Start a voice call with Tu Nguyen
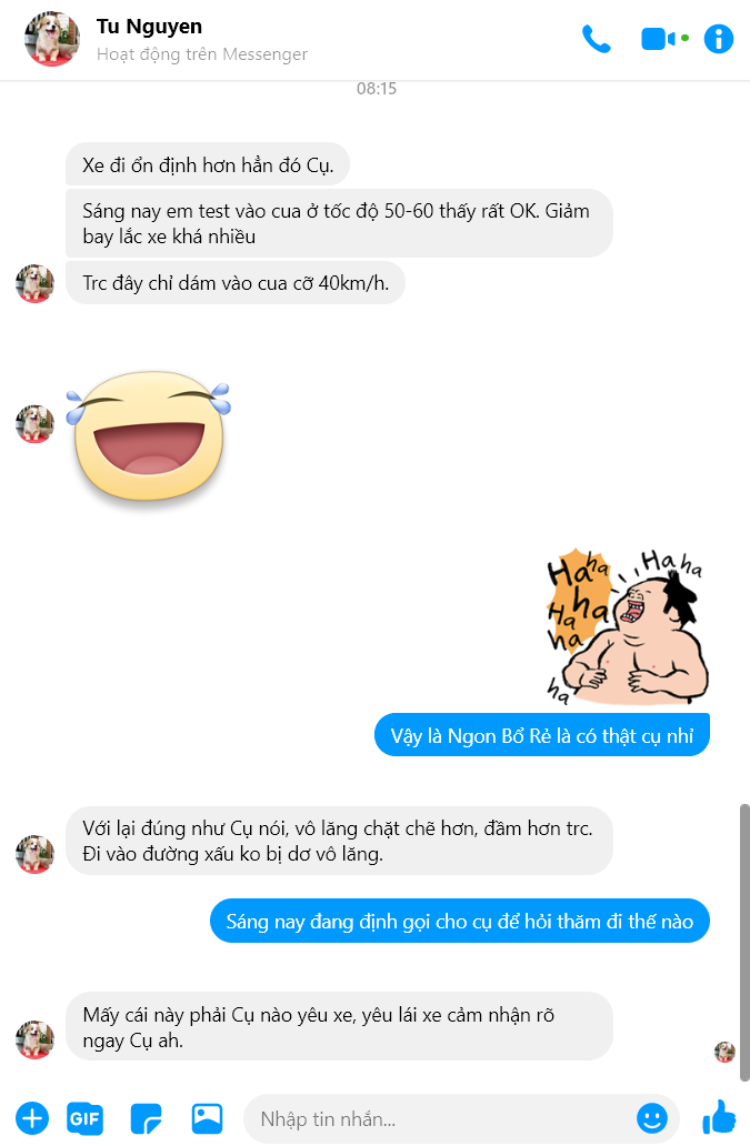750x1146 pixels. click(x=597, y=40)
